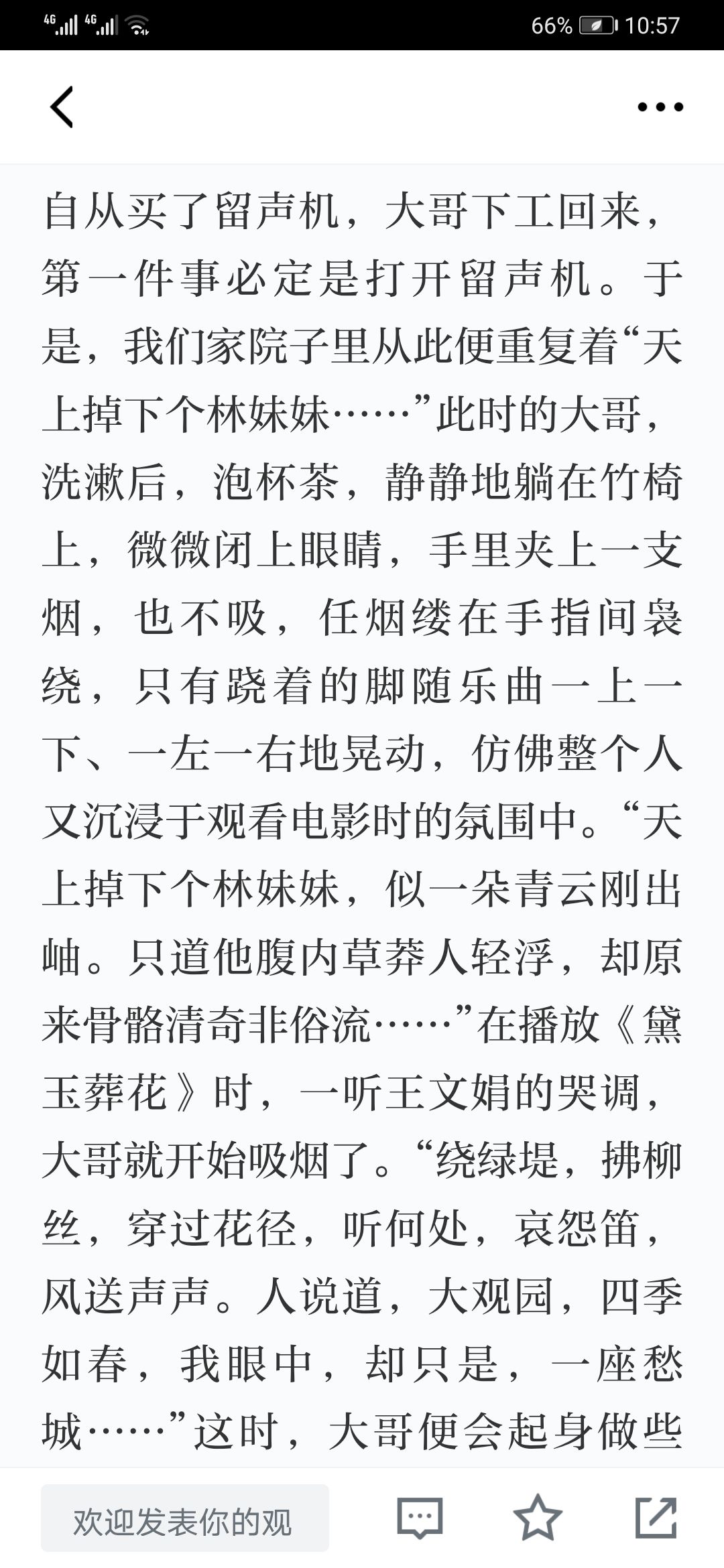Share the article via share icon
Viewport: 724px width, 1568px height.
click(656, 1518)
